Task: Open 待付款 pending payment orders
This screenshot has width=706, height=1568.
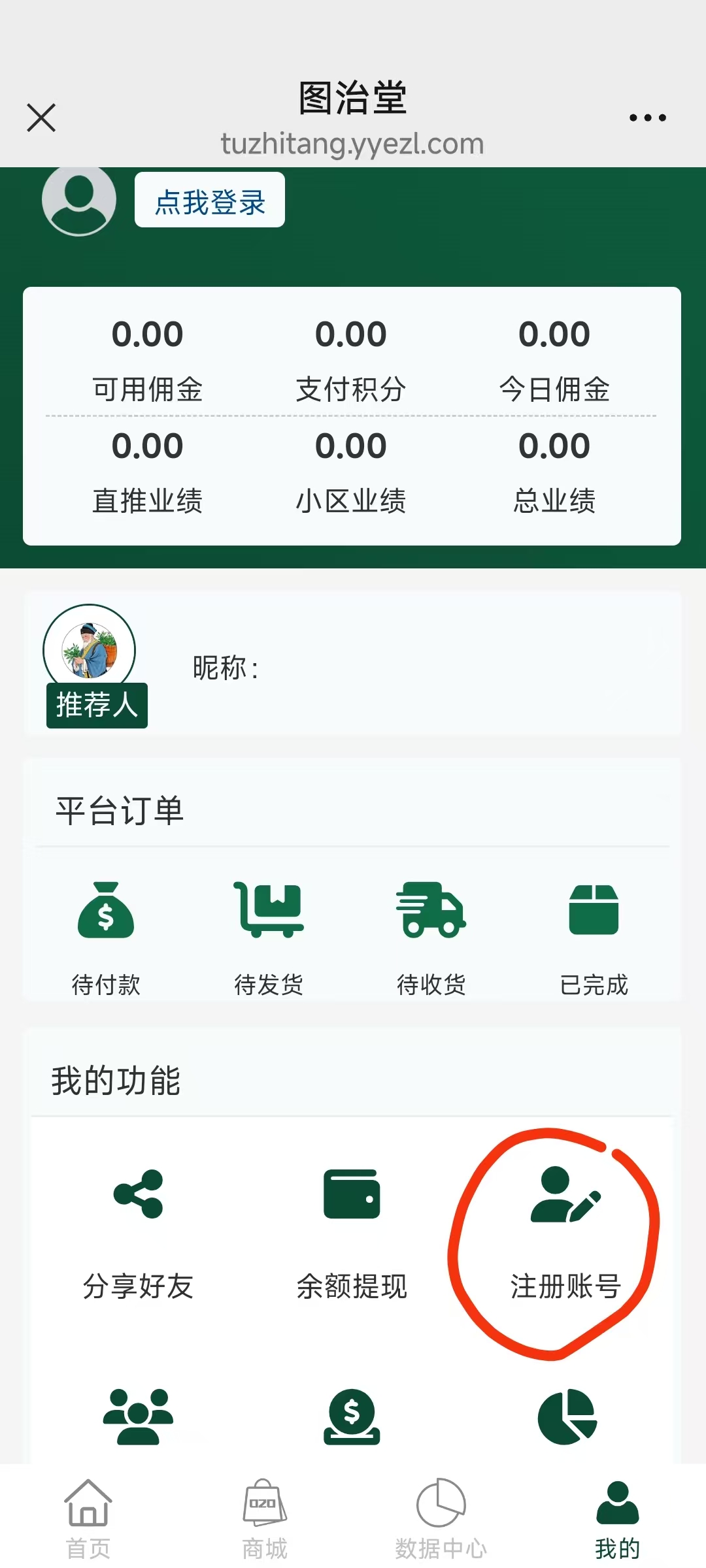Action: point(106,936)
